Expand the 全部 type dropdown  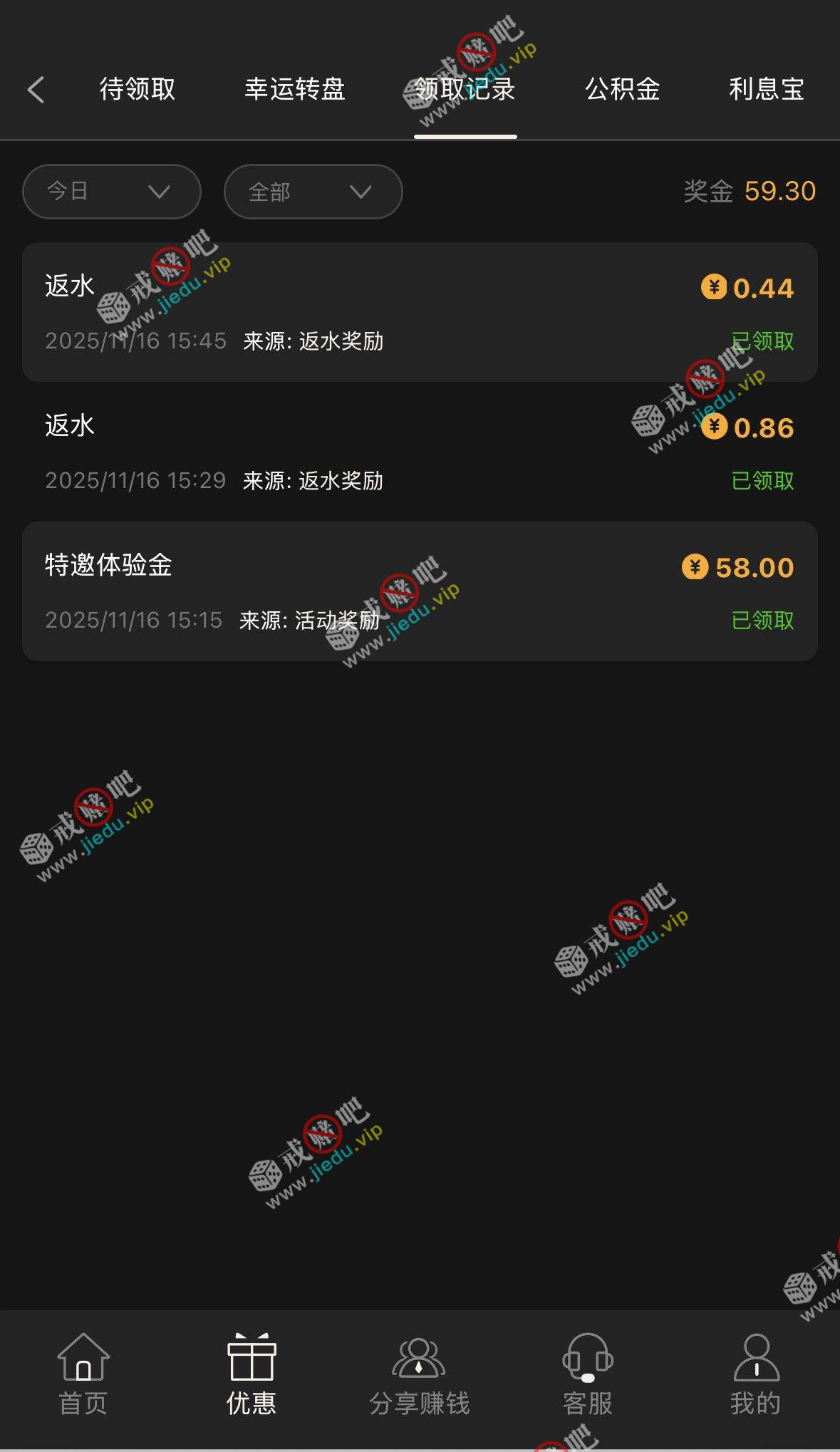313,192
